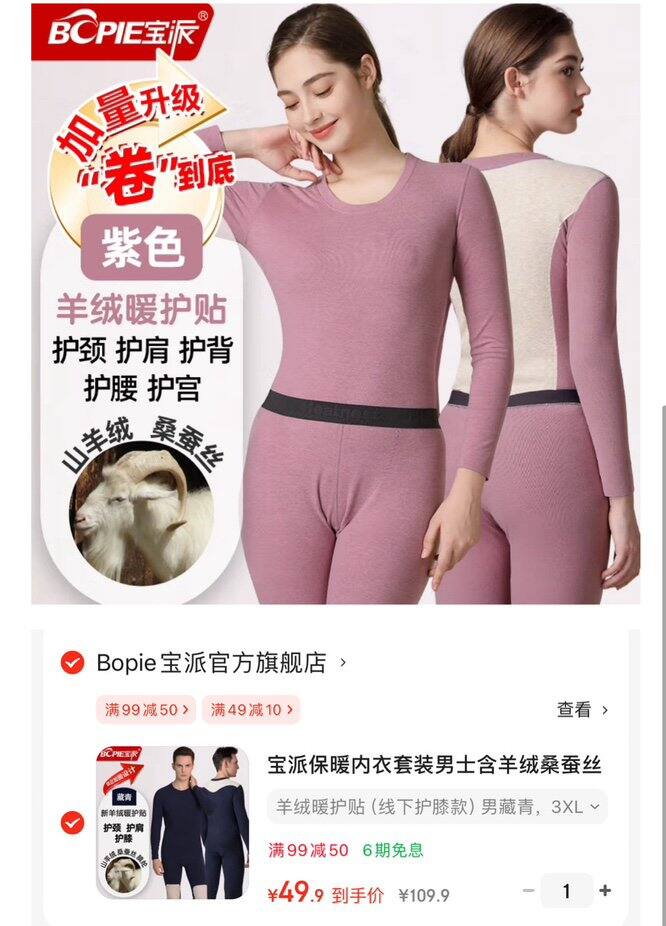This screenshot has width=666, height=926.
Task: Open the navy thermal set thumbnail
Action: 173,822
